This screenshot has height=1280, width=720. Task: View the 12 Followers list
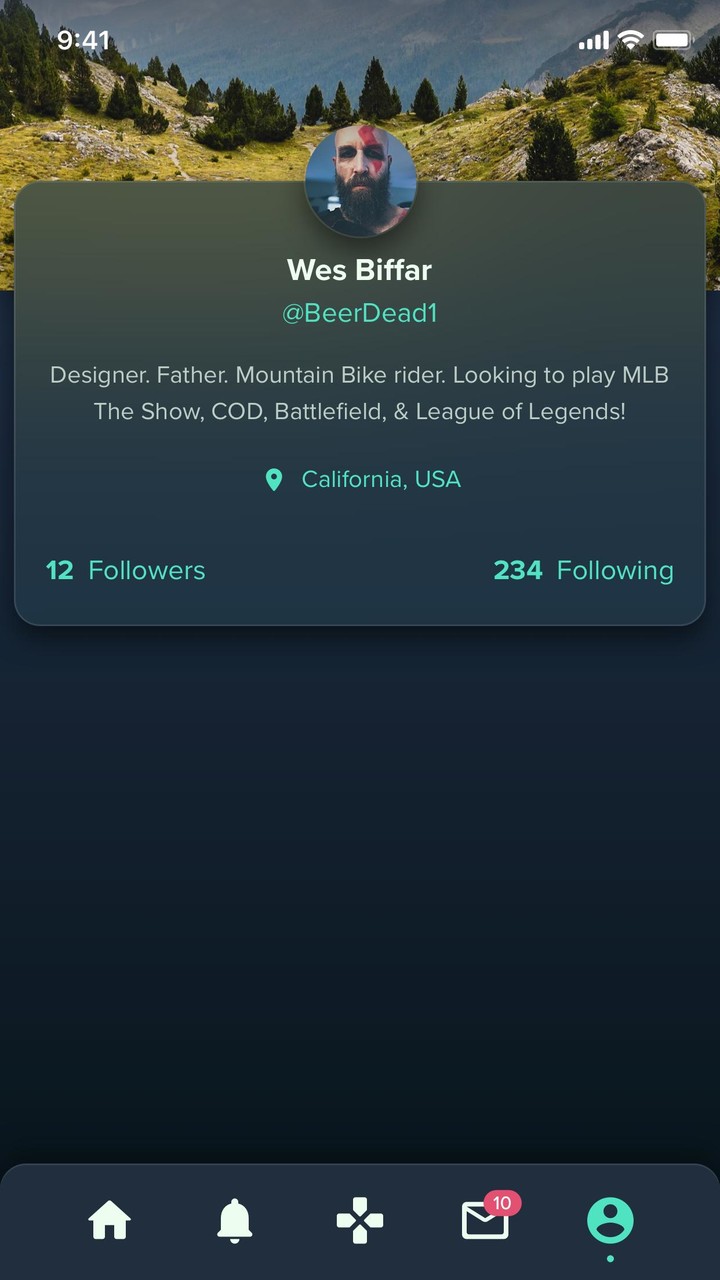pos(126,570)
